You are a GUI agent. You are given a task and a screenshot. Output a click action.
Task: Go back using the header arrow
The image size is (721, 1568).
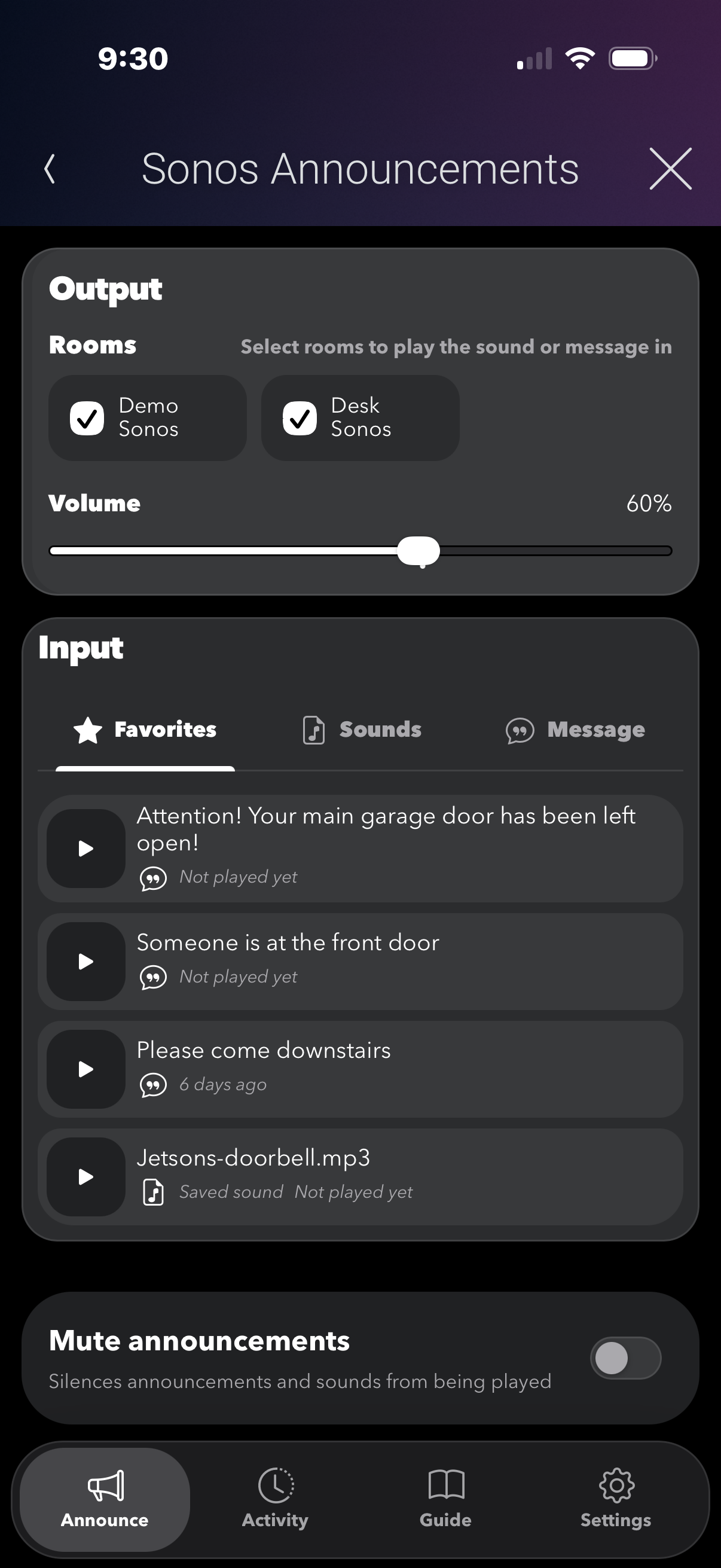coord(50,169)
